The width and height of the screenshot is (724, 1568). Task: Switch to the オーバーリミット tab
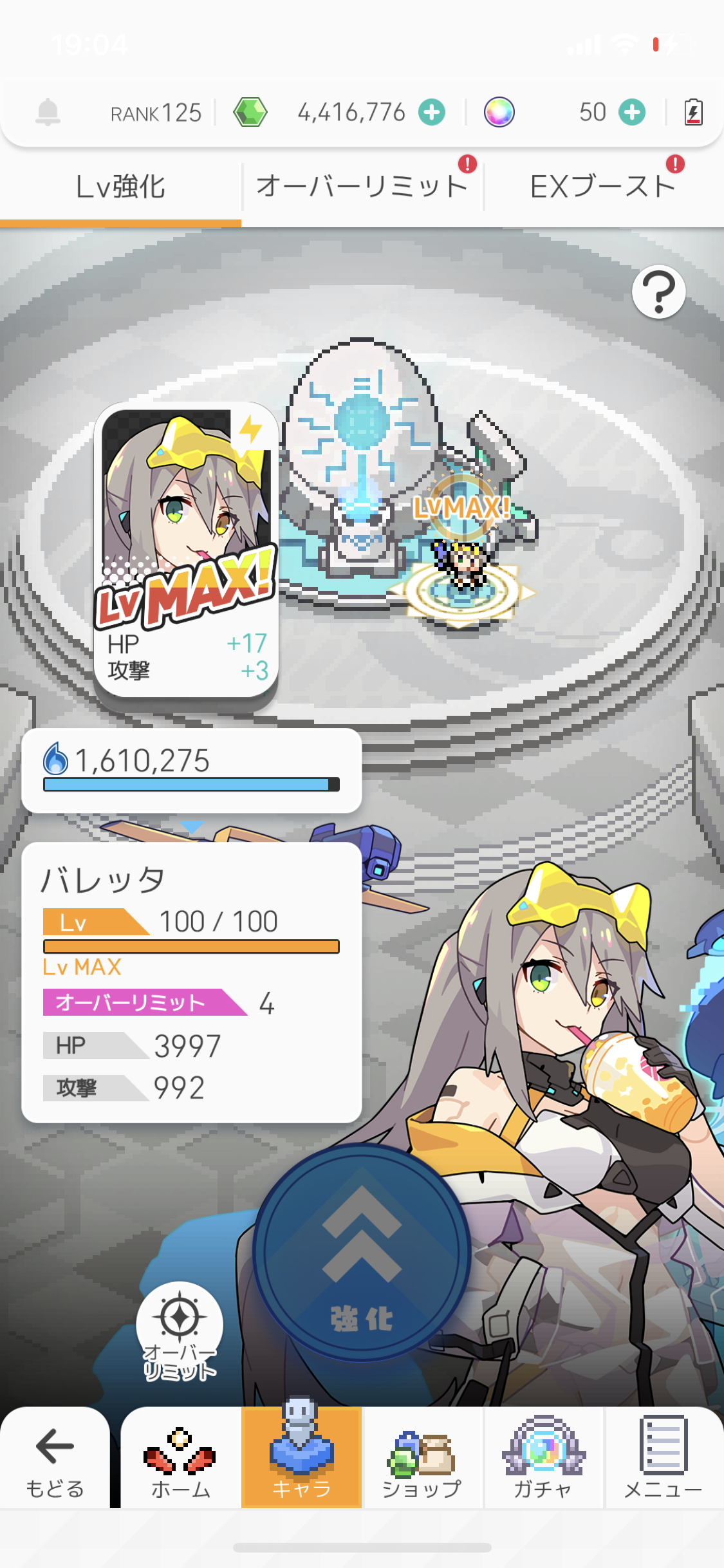coord(362,187)
